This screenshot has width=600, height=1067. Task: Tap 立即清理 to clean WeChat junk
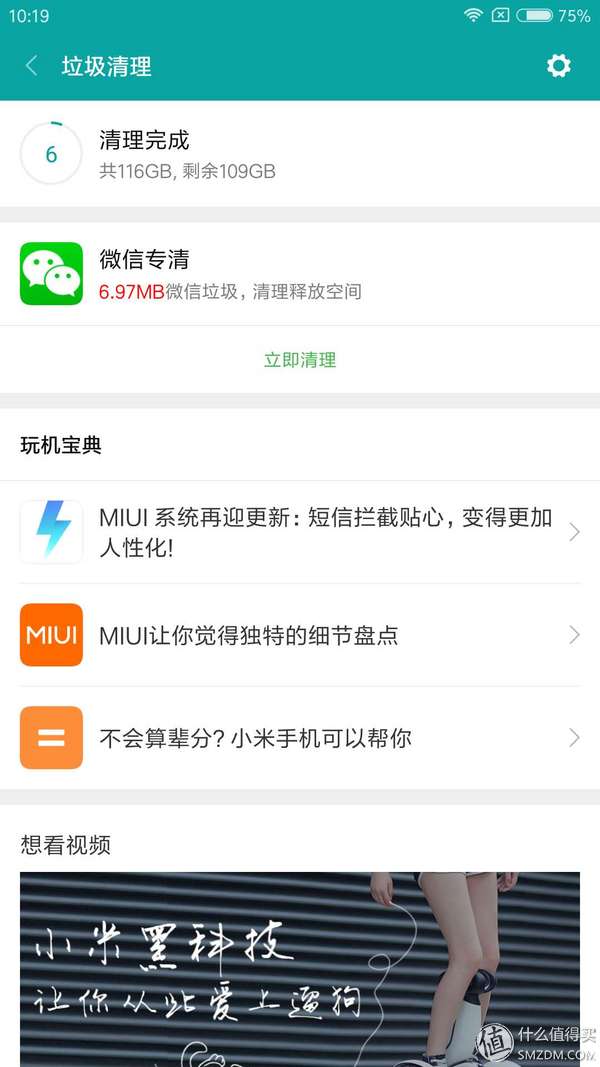(300, 360)
